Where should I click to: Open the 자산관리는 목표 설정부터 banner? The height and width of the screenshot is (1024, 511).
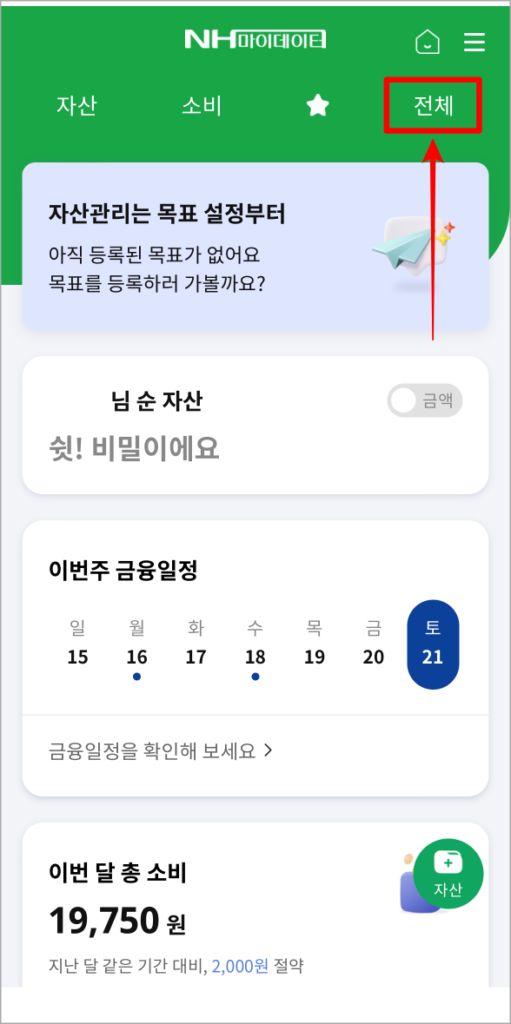tap(256, 247)
